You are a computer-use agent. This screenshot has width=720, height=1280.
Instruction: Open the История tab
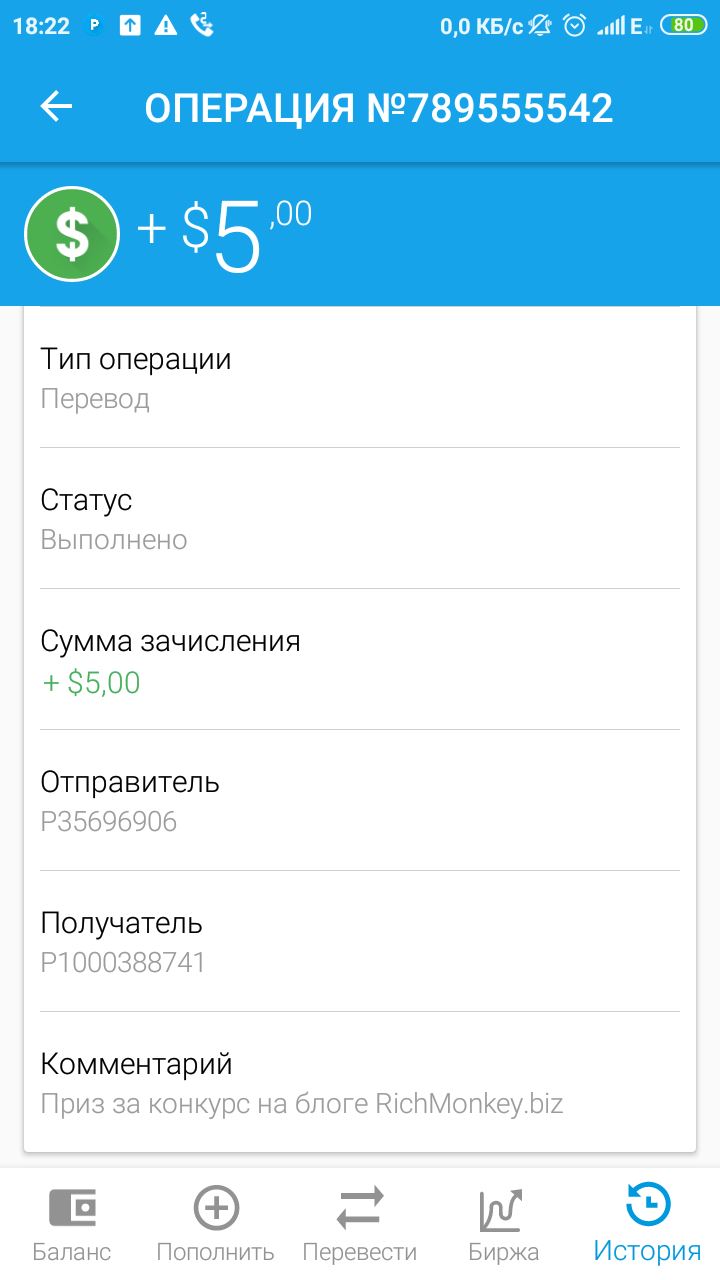point(648,1224)
